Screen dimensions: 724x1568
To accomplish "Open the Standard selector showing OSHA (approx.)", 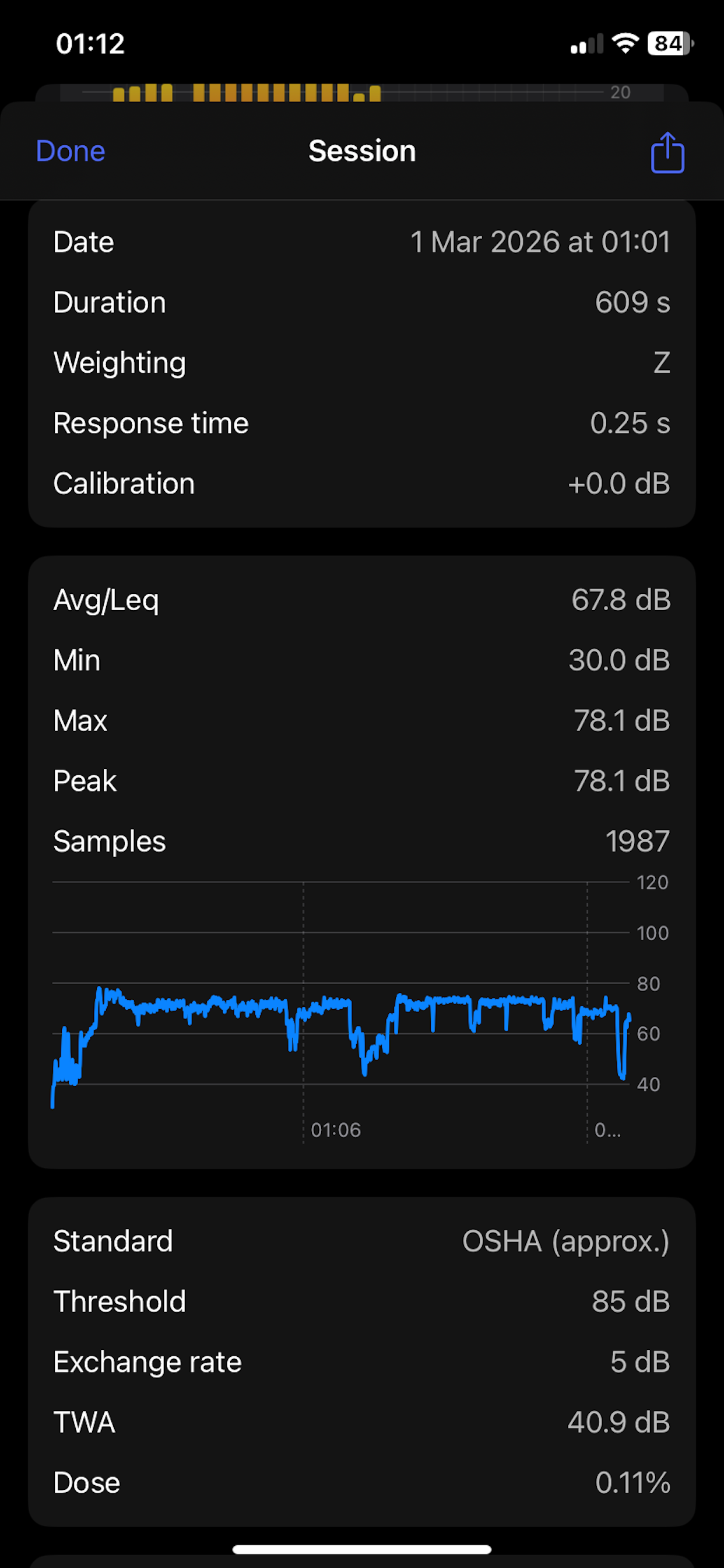I will click(x=361, y=1241).
